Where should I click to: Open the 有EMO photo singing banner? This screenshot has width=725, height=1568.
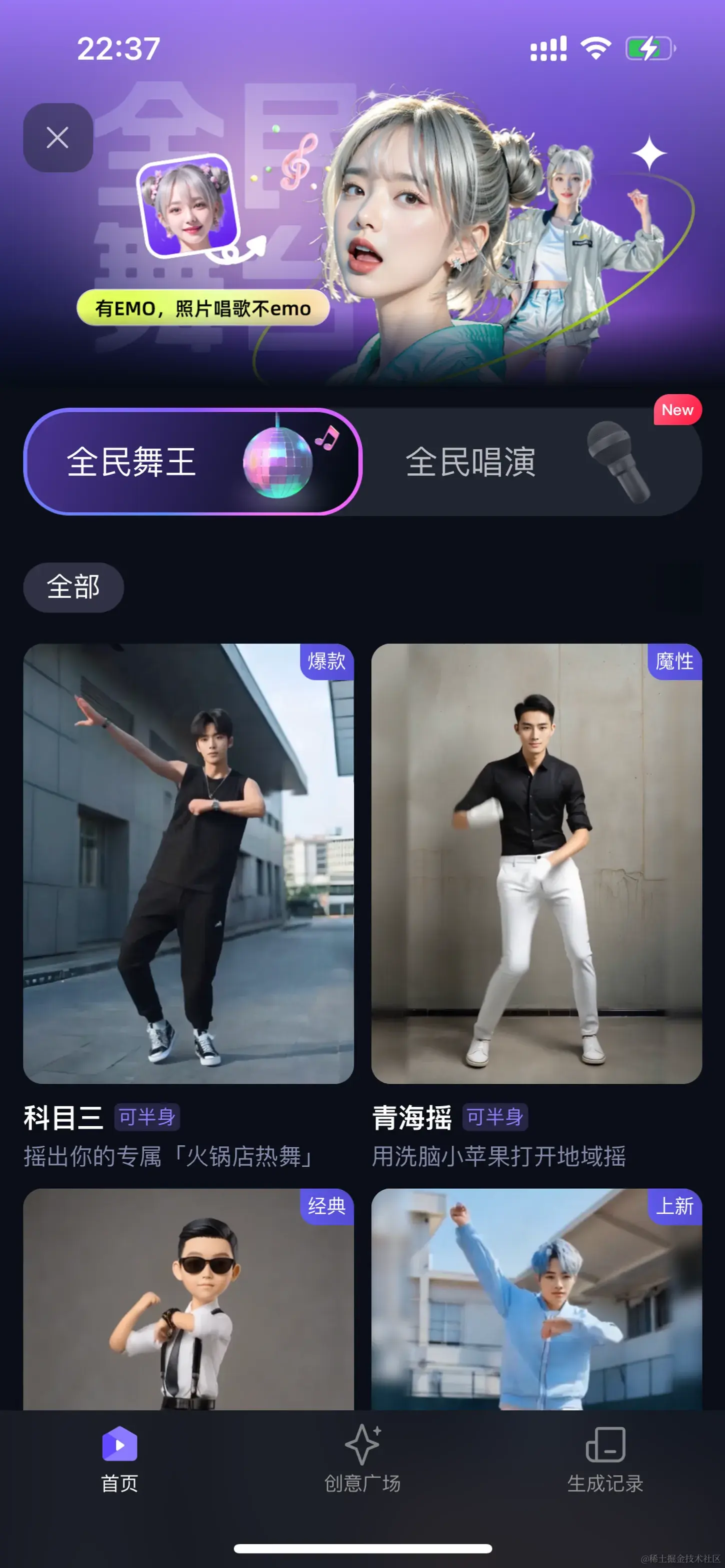[203, 308]
